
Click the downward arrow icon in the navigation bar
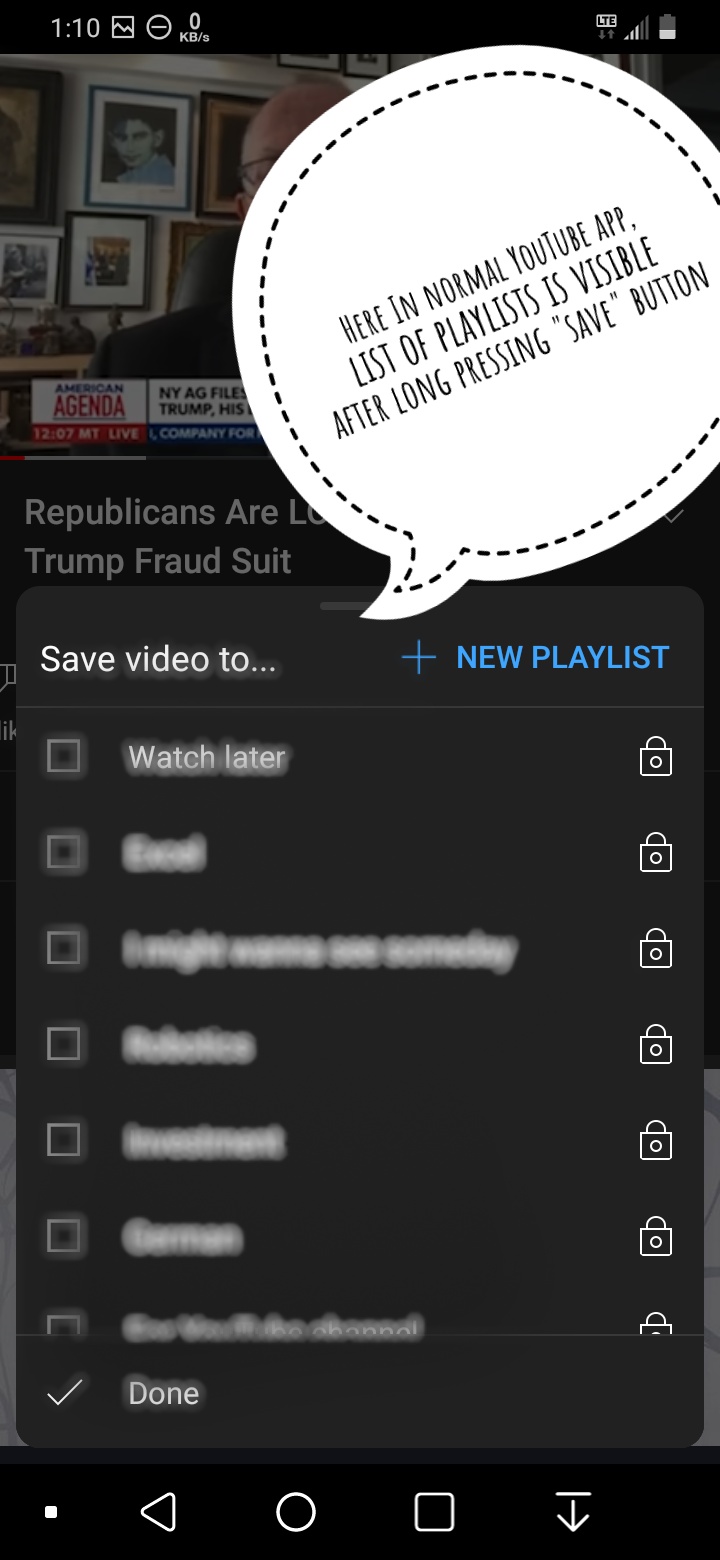[x=572, y=1512]
